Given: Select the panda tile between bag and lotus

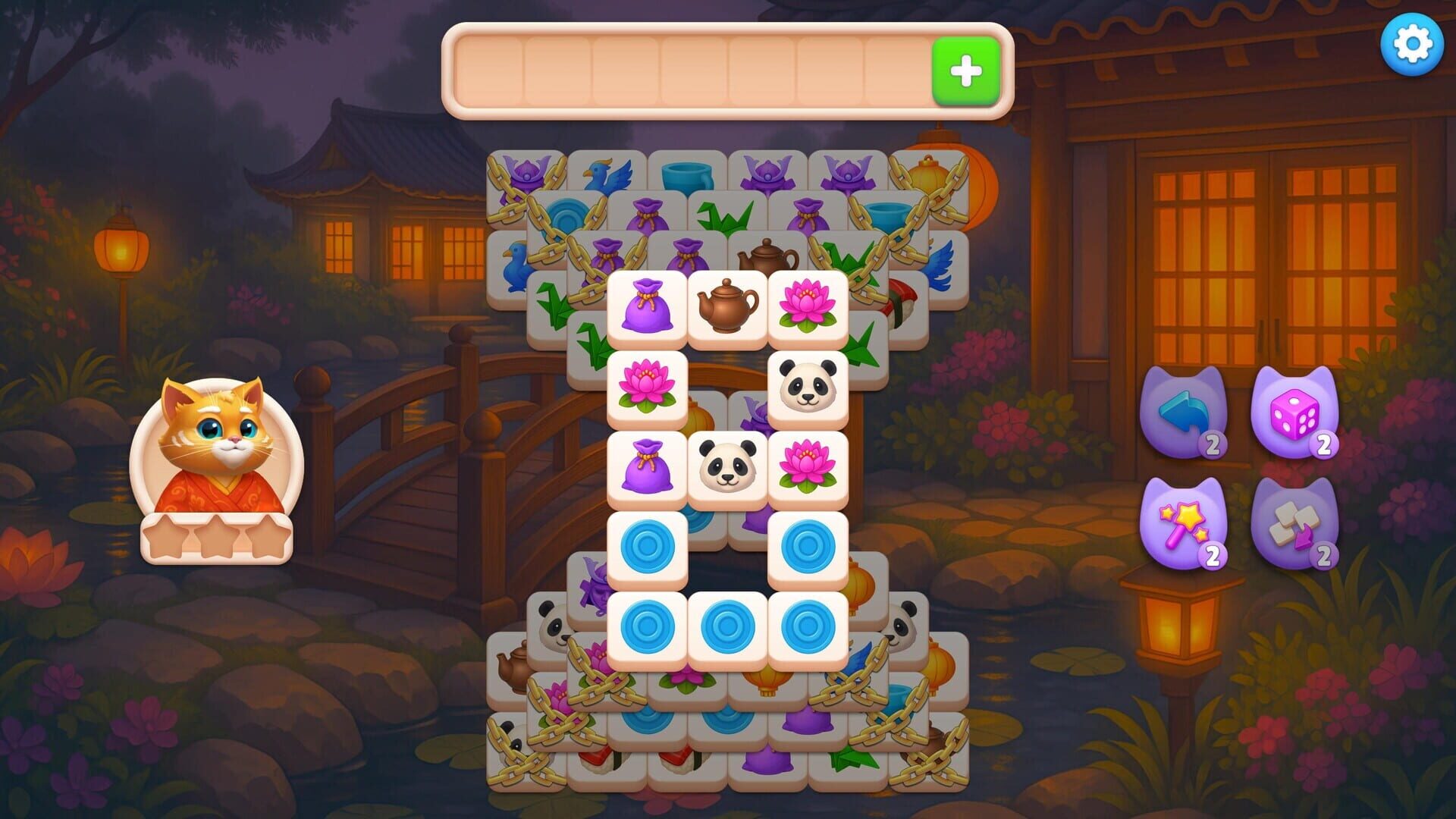Looking at the screenshot, I should [727, 465].
